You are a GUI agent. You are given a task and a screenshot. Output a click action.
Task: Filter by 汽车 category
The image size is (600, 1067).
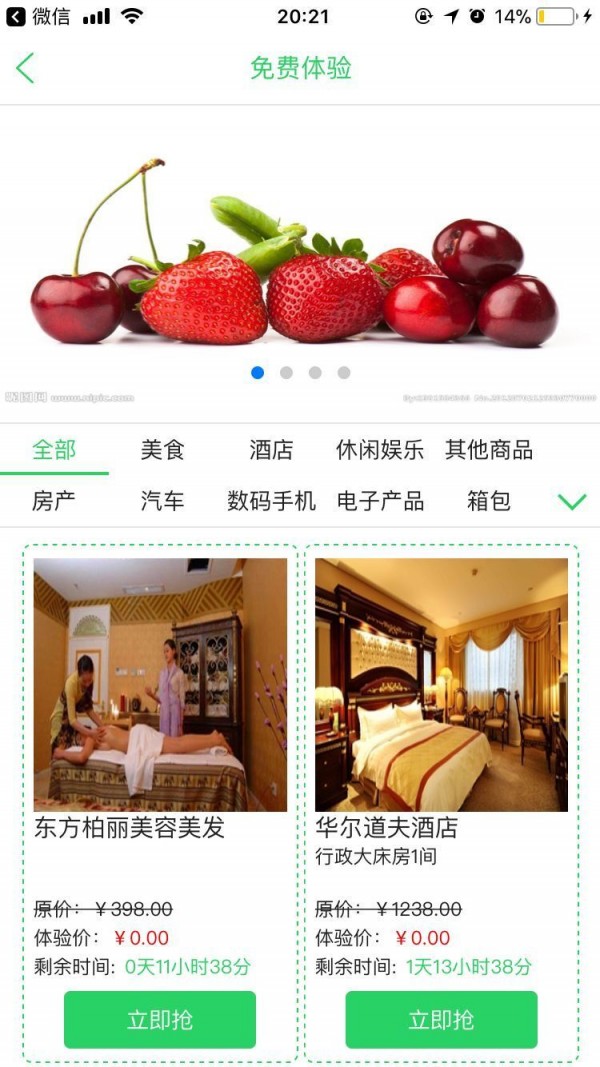click(x=162, y=501)
